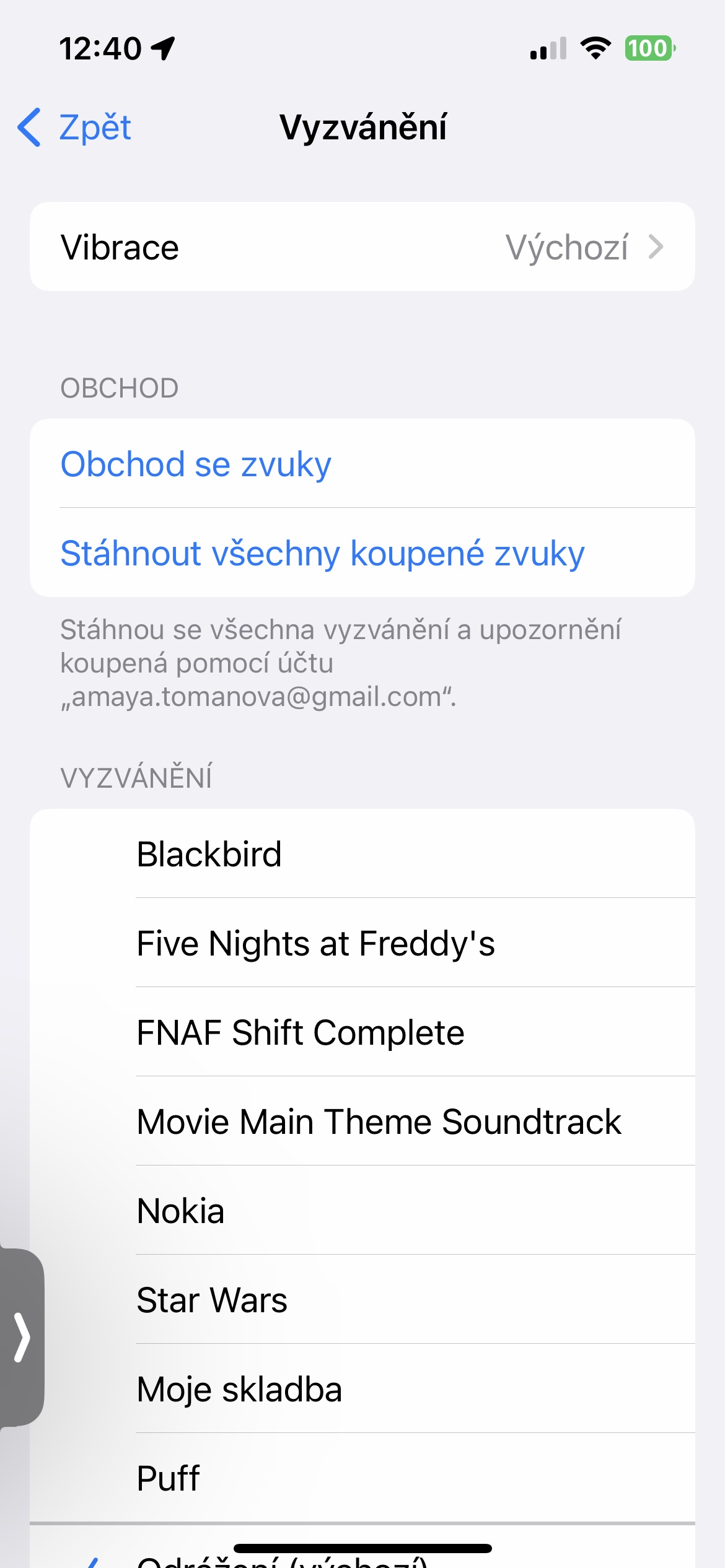Pick Movie Main Theme Soundtrack ringtone
The image size is (725, 1568).
click(379, 1122)
